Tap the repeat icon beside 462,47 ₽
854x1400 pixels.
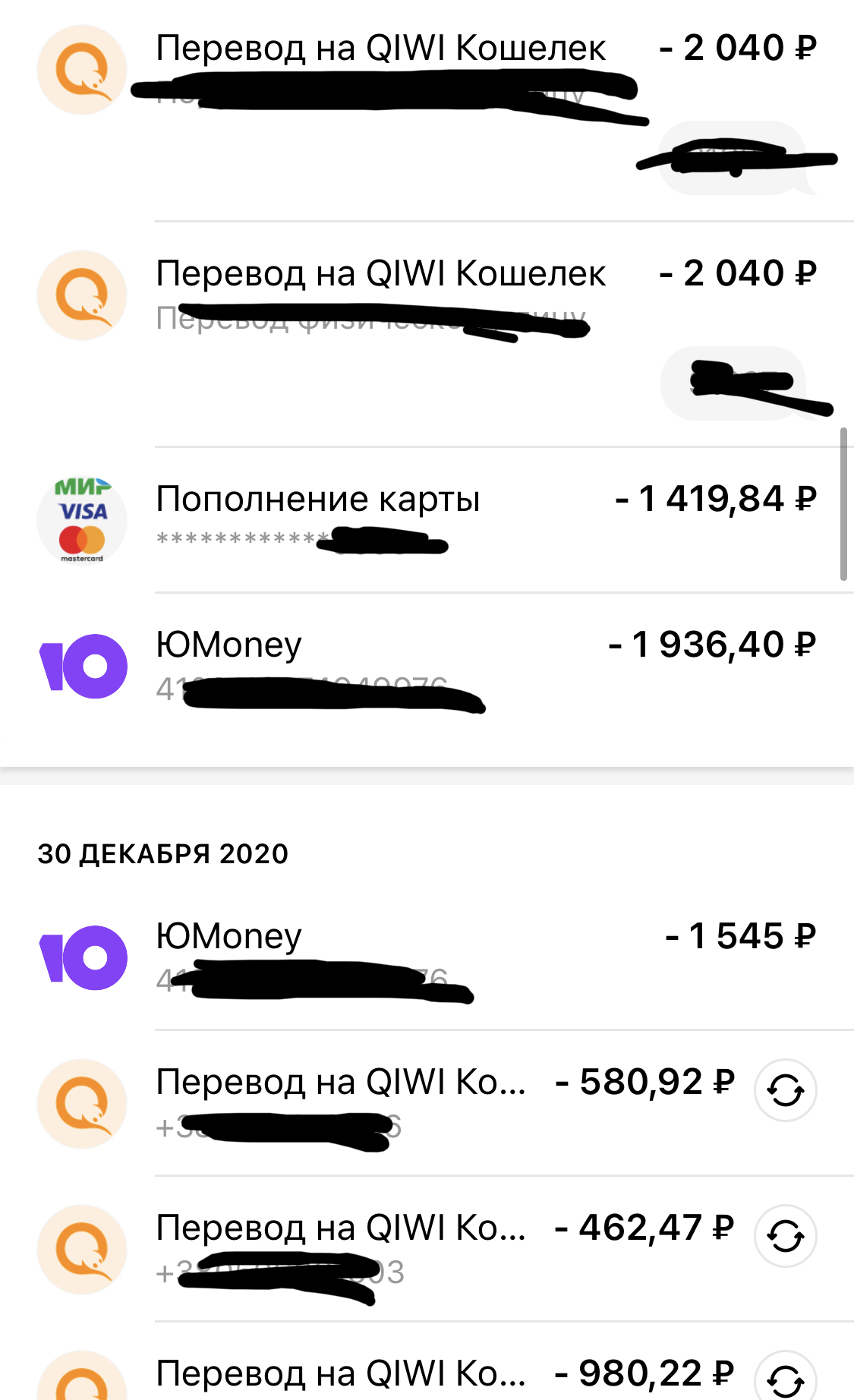785,1236
